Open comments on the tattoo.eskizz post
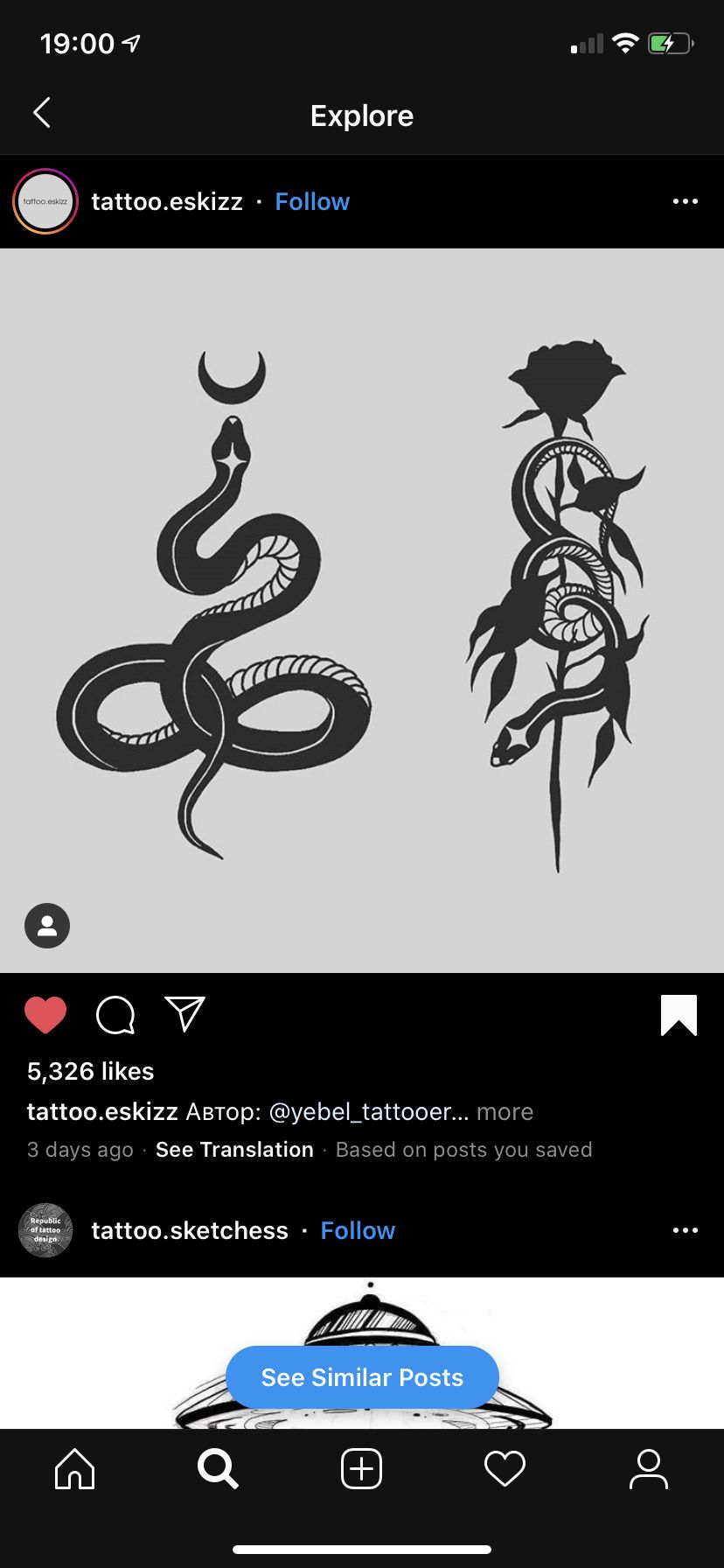Image resolution: width=724 pixels, height=1568 pixels. (x=115, y=1015)
